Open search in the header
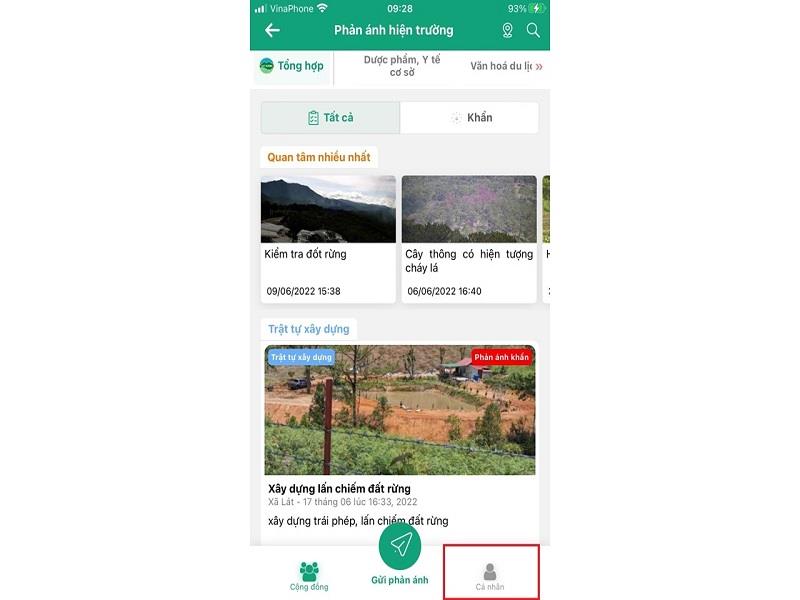This screenshot has height=600, width=800. [x=533, y=30]
